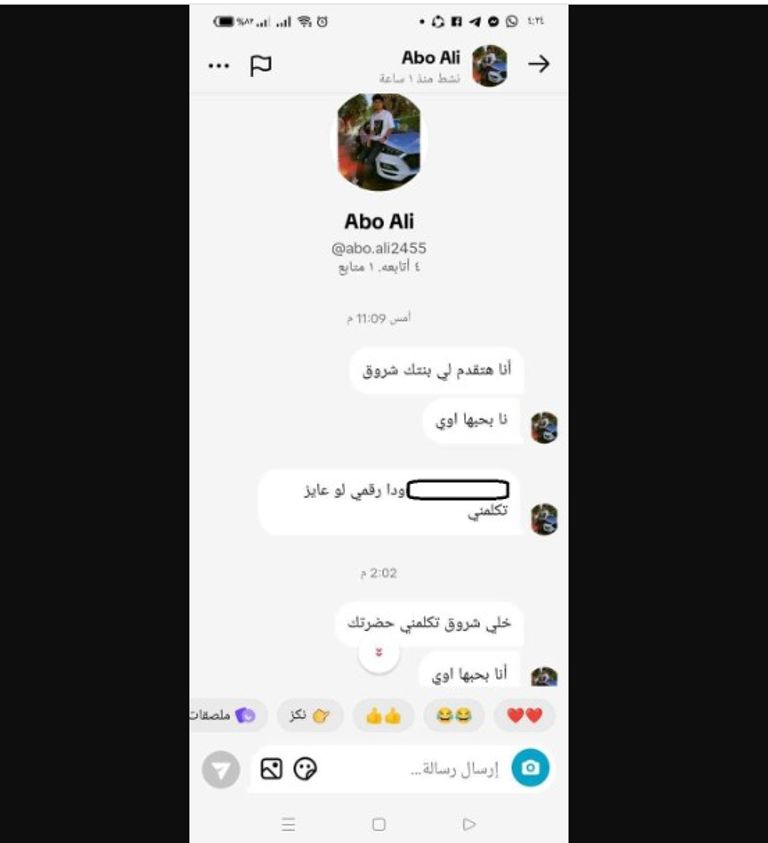The height and width of the screenshot is (843, 768).
Task: Attach a photo from the gallery icon
Action: pos(271,769)
